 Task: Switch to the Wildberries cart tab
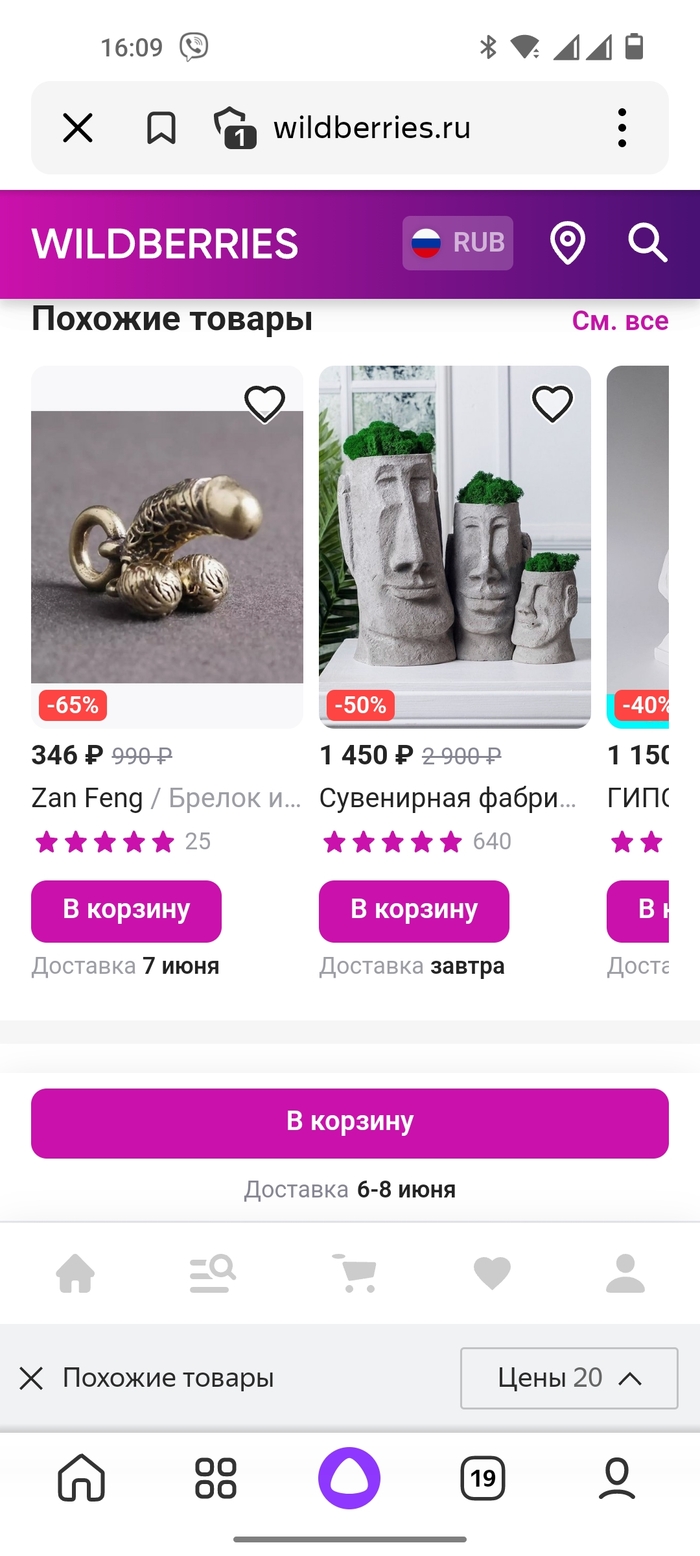[x=353, y=1273]
